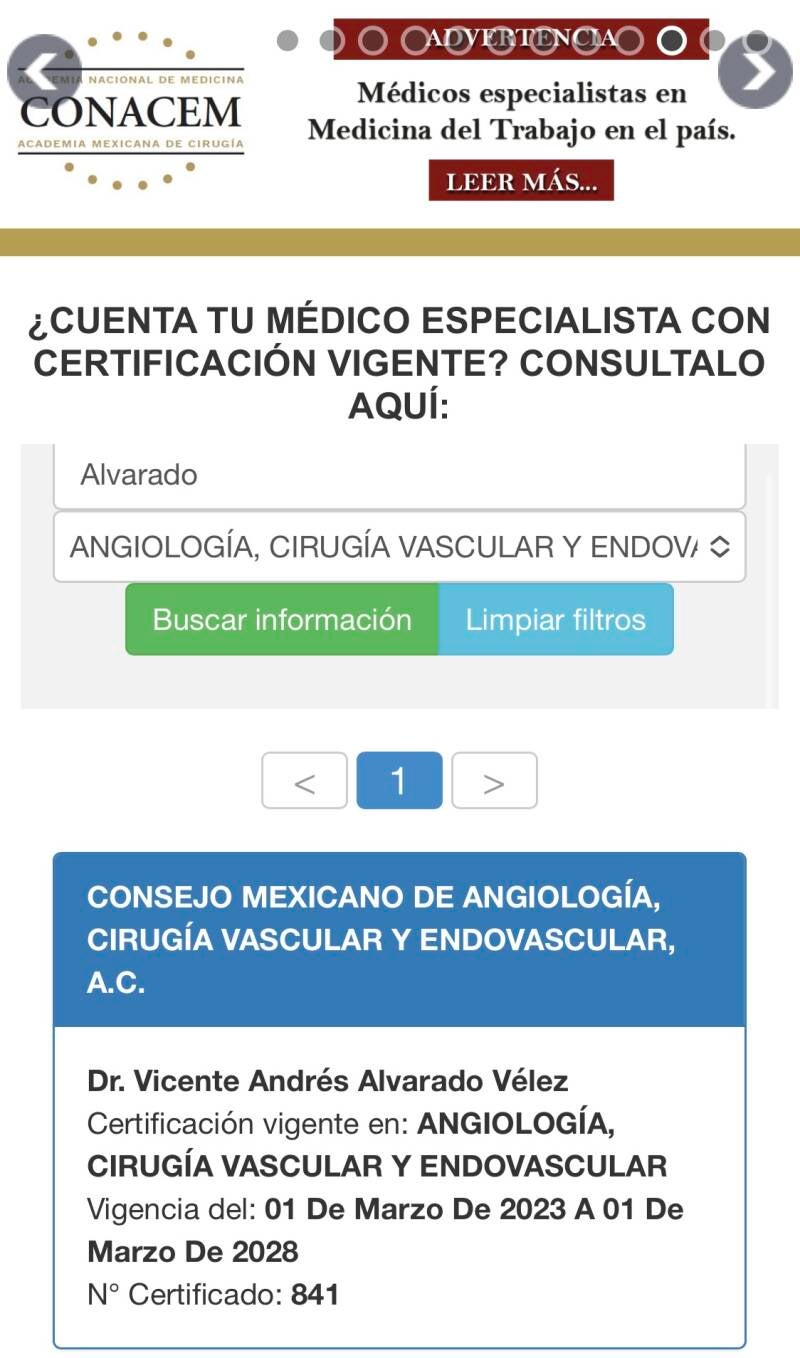Tap the LEER MÁS... banner button
The width and height of the screenshot is (800, 1358).
[x=521, y=181]
